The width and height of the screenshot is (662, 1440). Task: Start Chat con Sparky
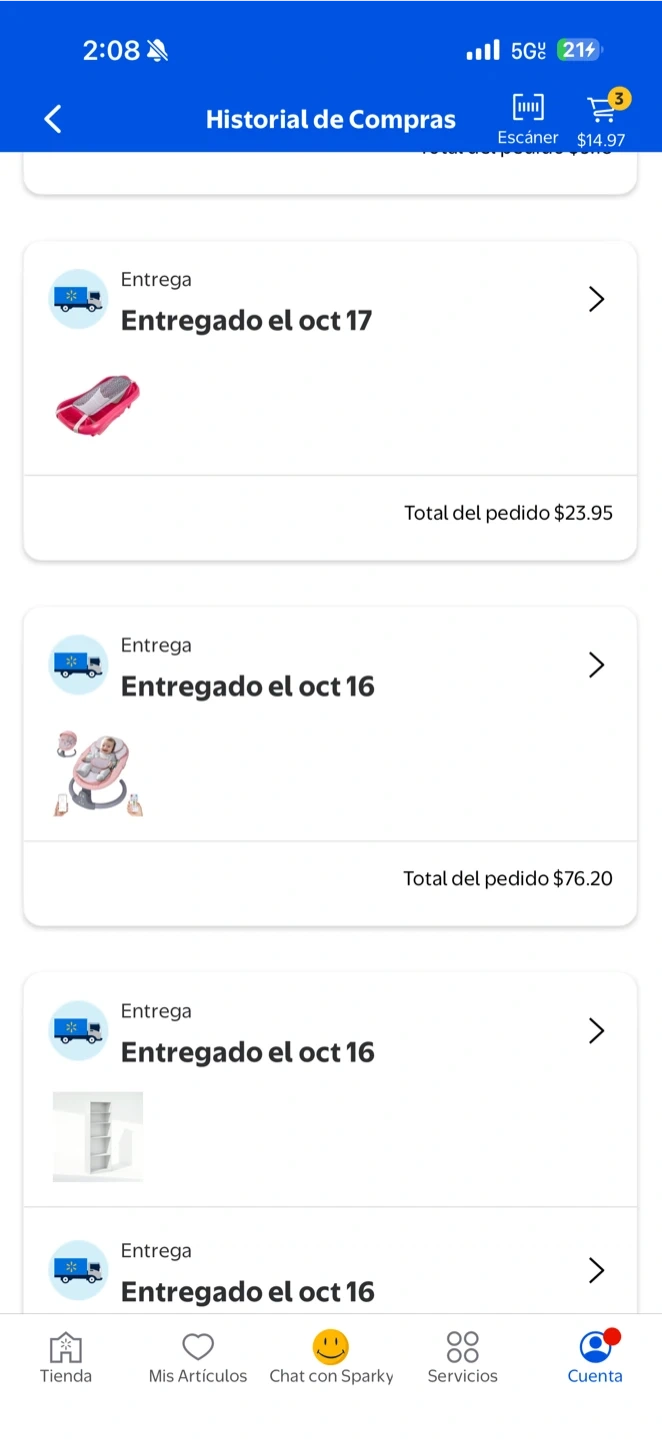(331, 1357)
